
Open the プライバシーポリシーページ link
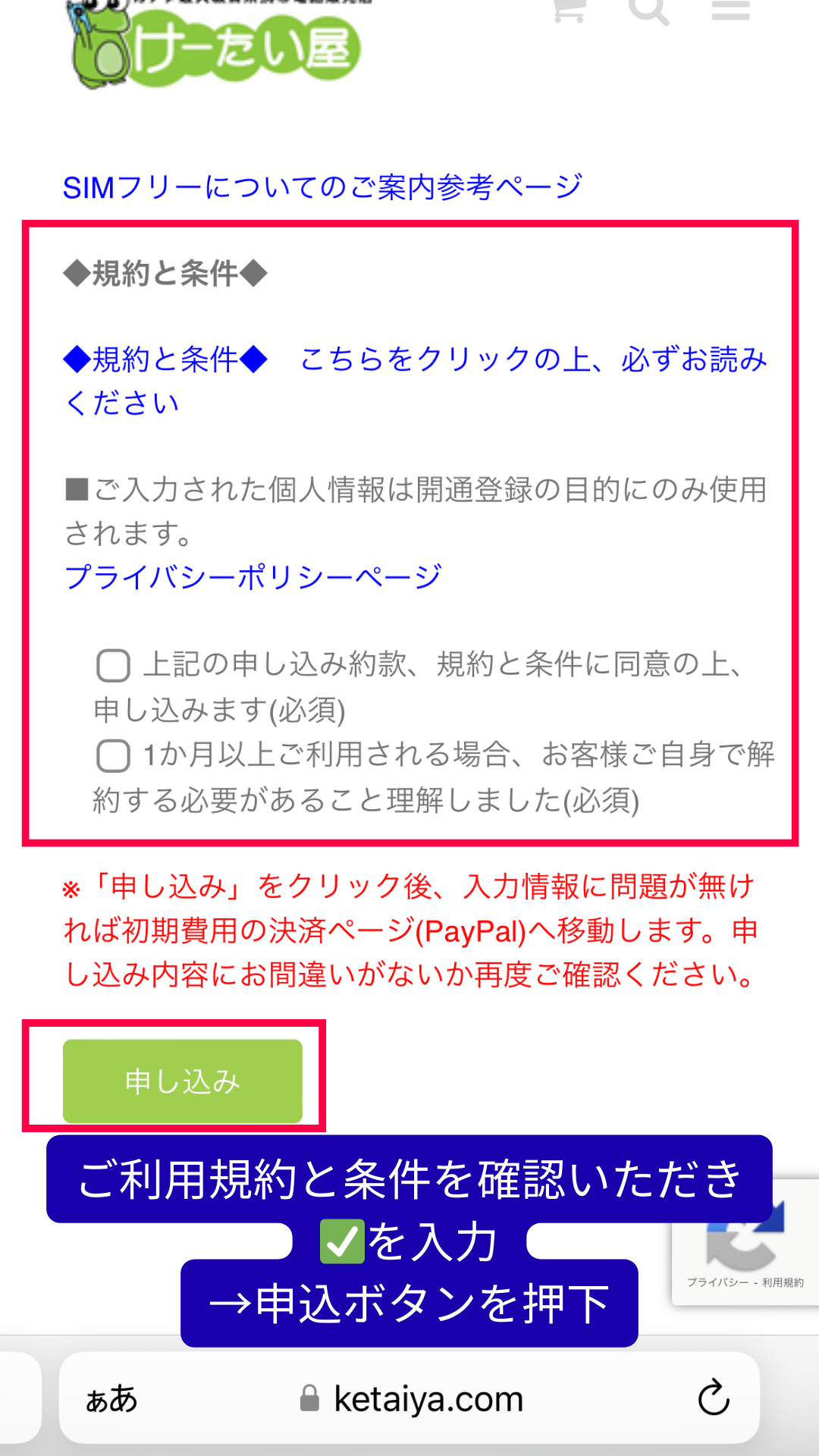pos(253,577)
